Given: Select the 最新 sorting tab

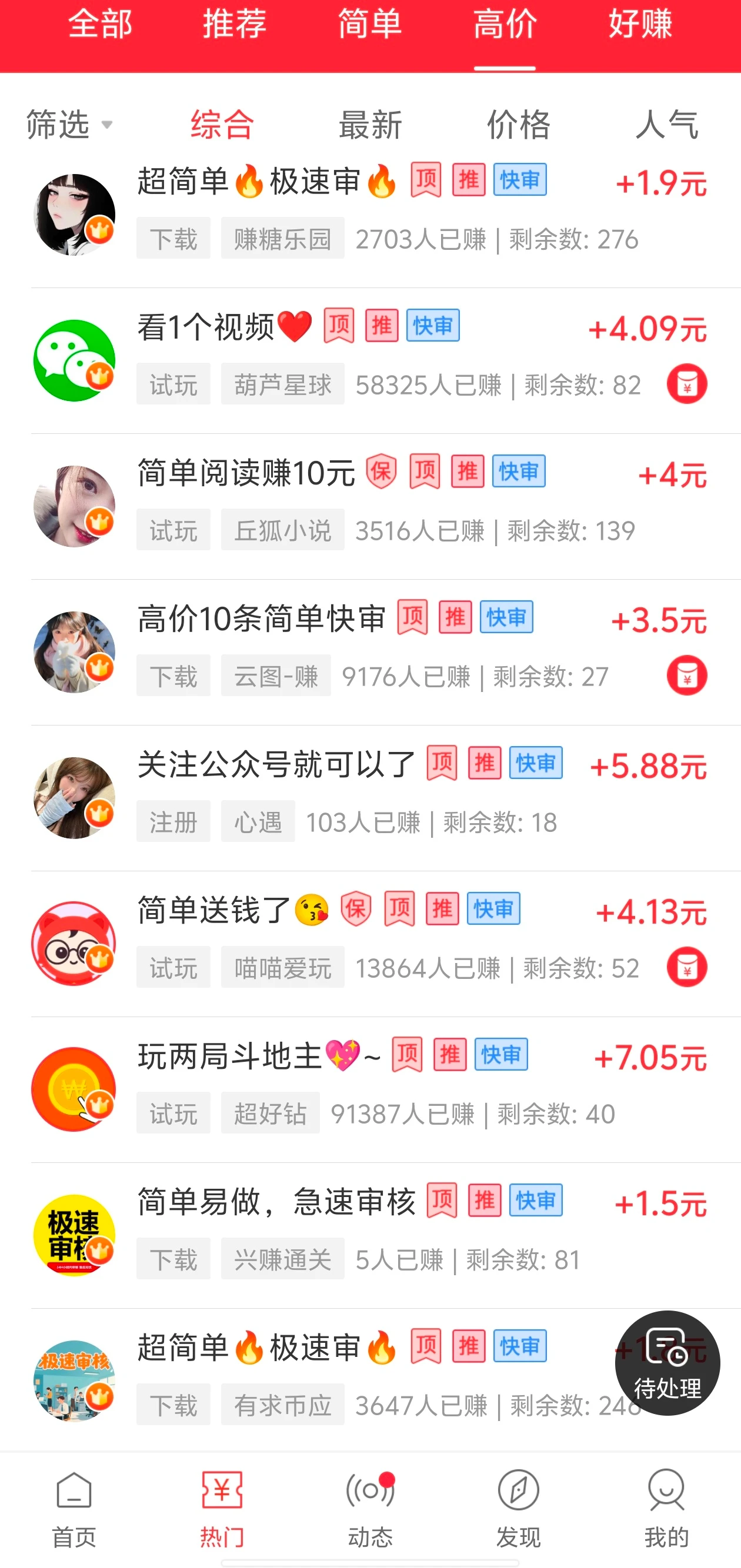Looking at the screenshot, I should click(x=370, y=124).
